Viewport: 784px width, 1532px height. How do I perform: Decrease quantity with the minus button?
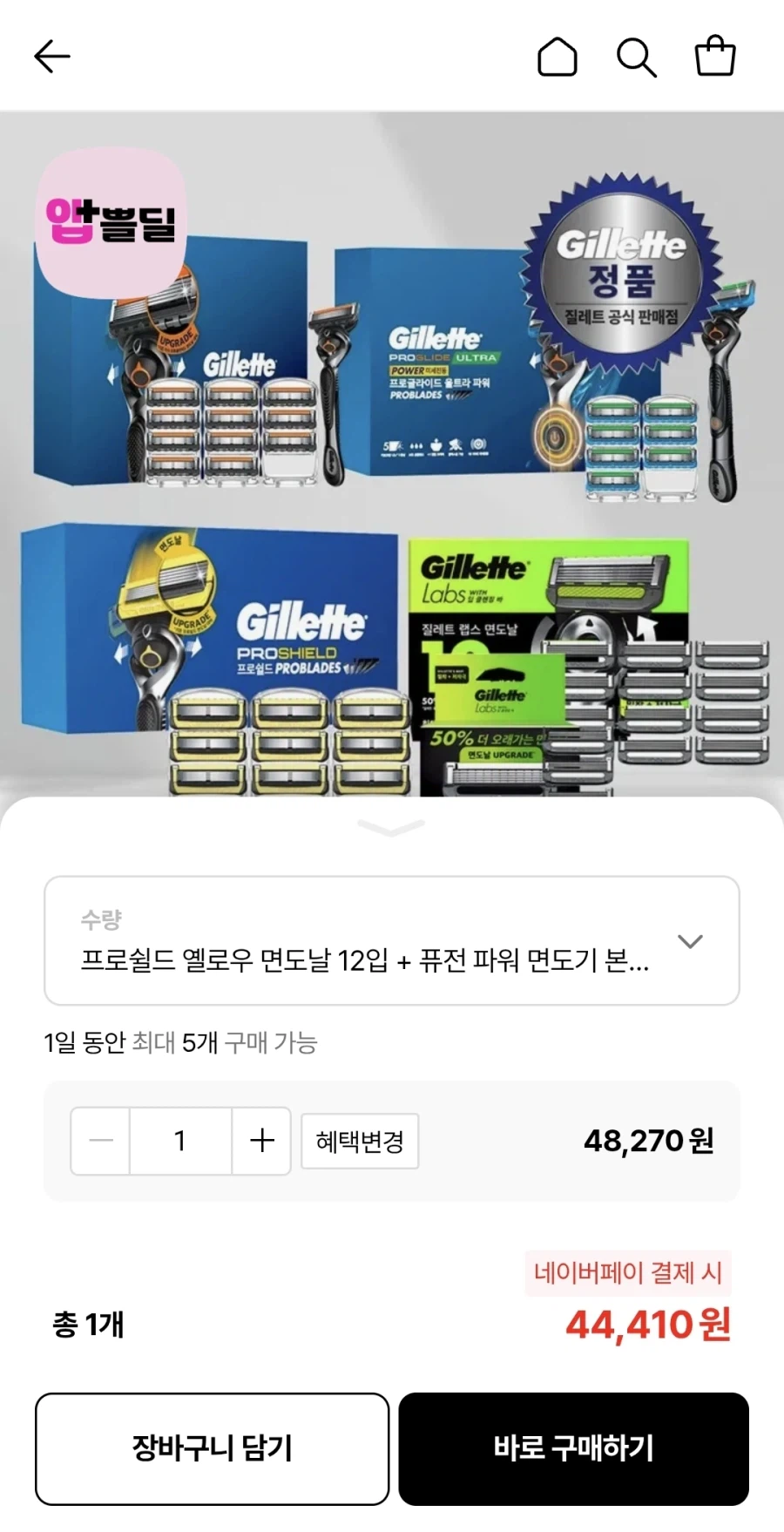coord(99,1140)
